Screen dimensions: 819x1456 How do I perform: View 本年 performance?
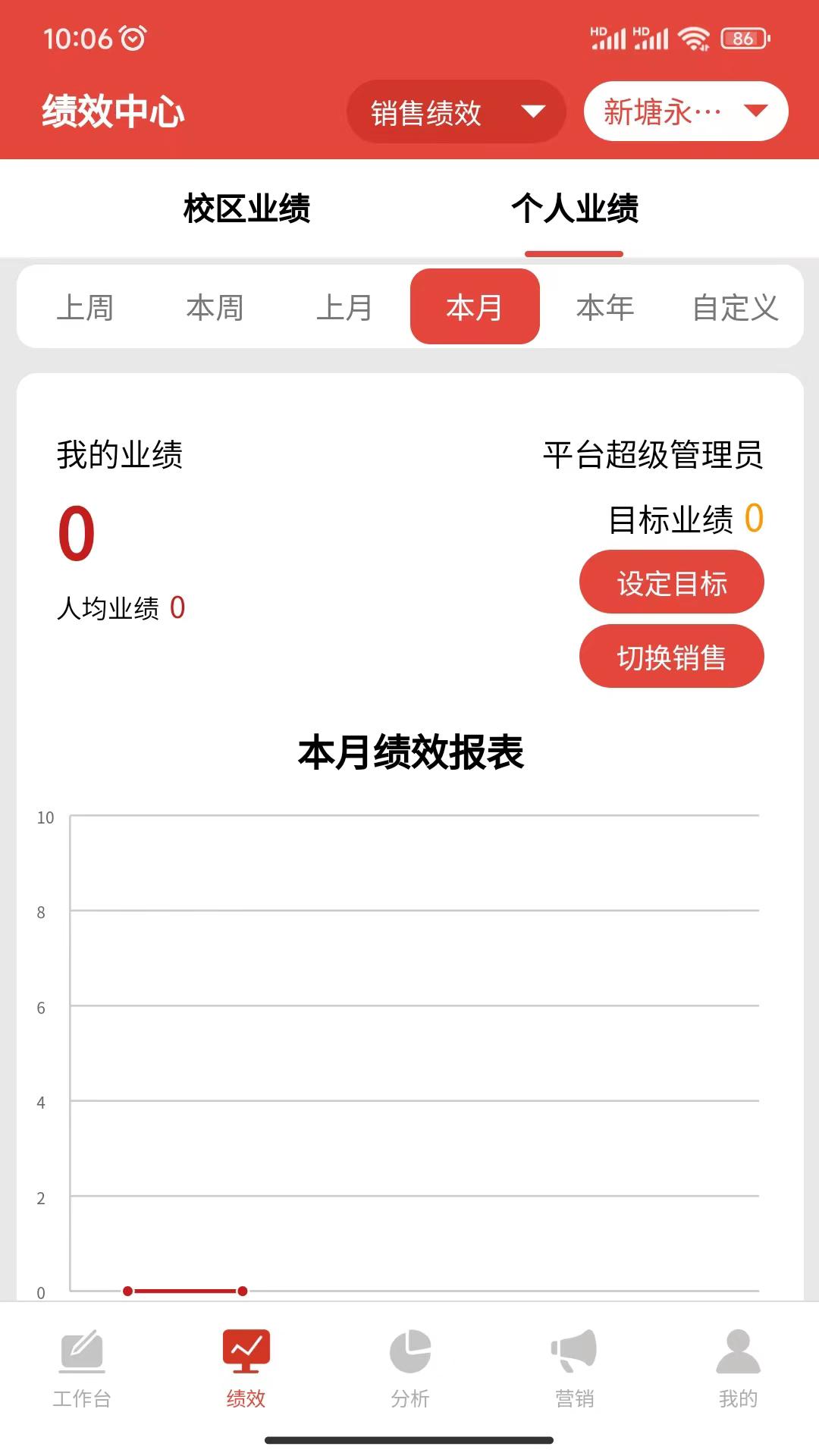coord(604,308)
